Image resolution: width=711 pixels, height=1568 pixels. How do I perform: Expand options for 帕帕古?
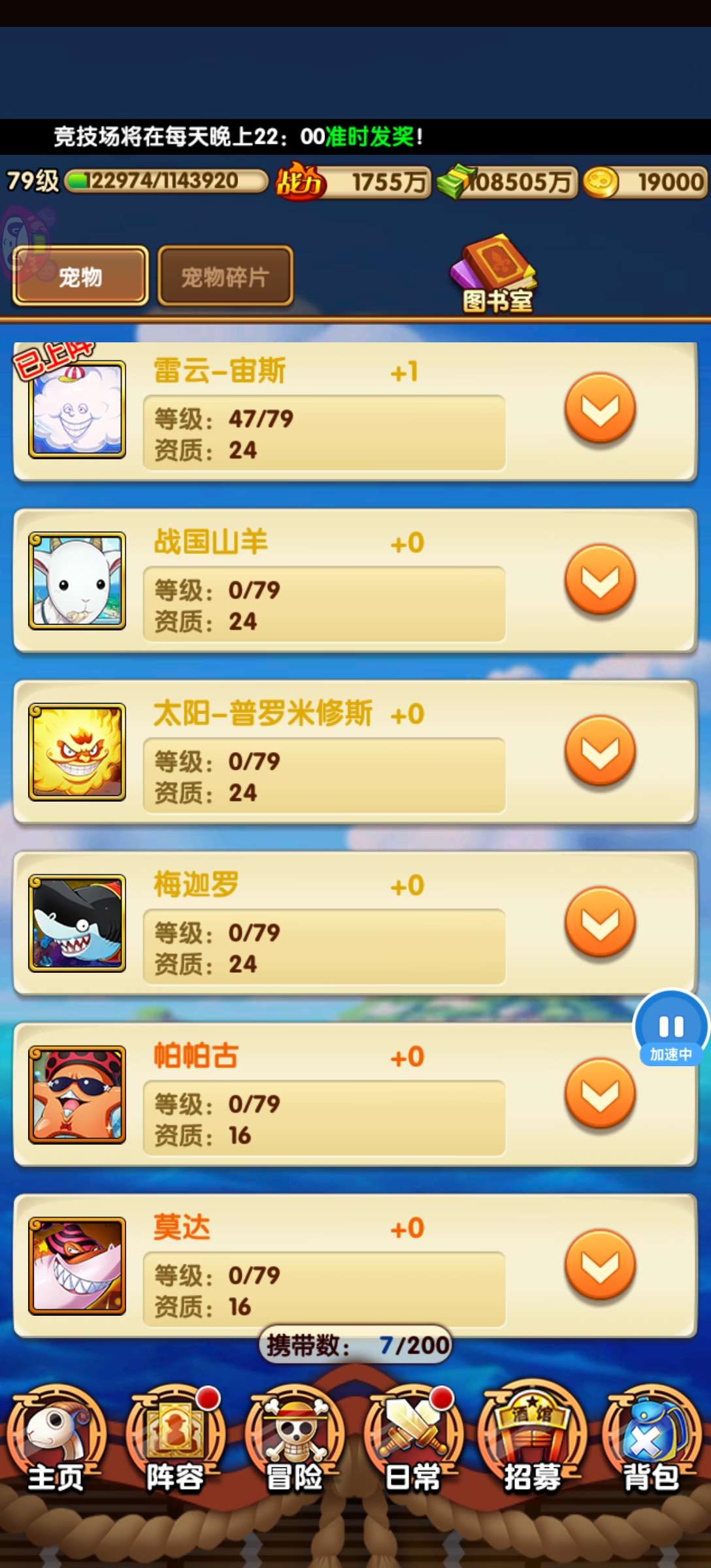tap(600, 1094)
